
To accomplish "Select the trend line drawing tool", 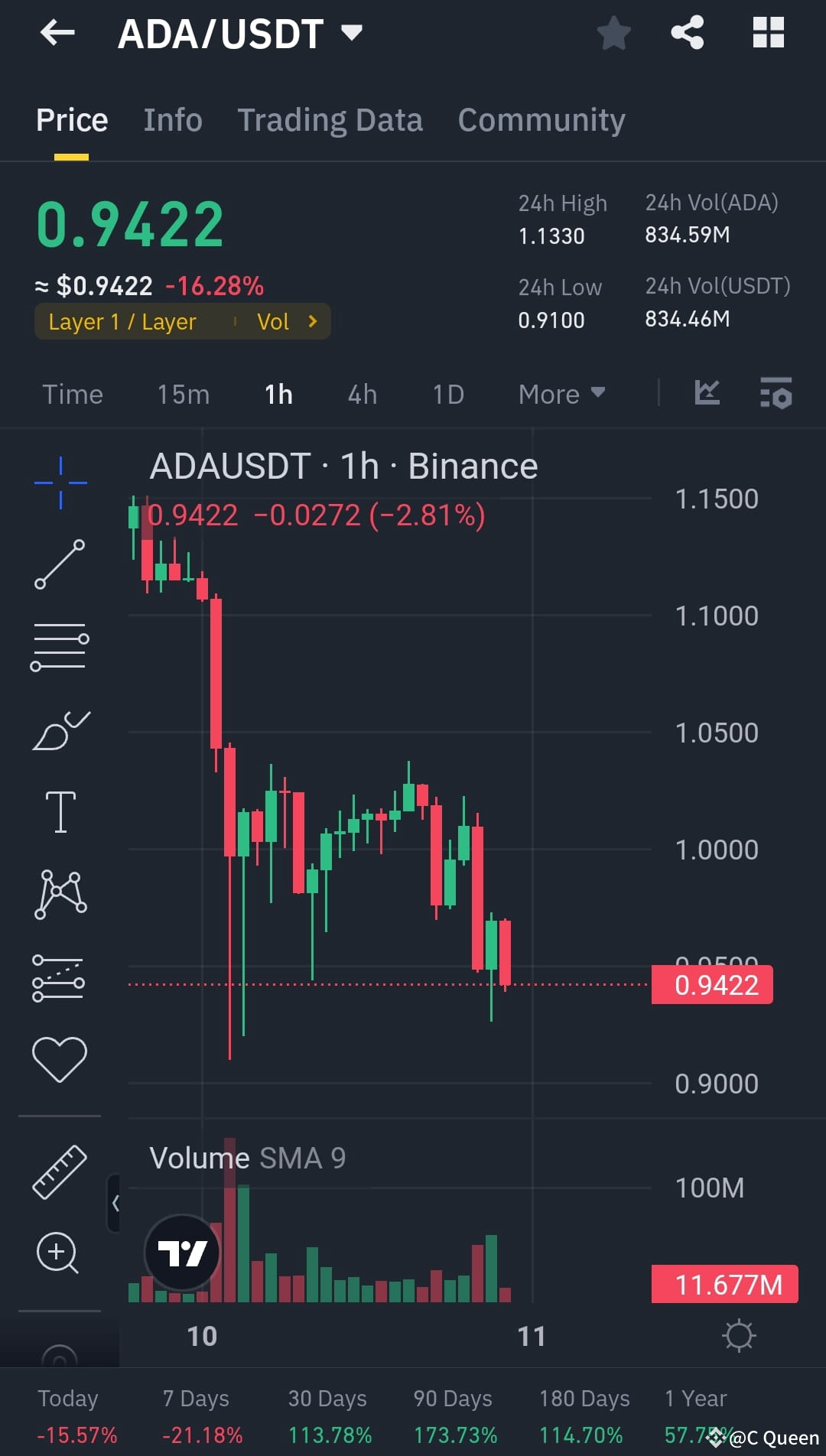I will pyautogui.click(x=60, y=566).
